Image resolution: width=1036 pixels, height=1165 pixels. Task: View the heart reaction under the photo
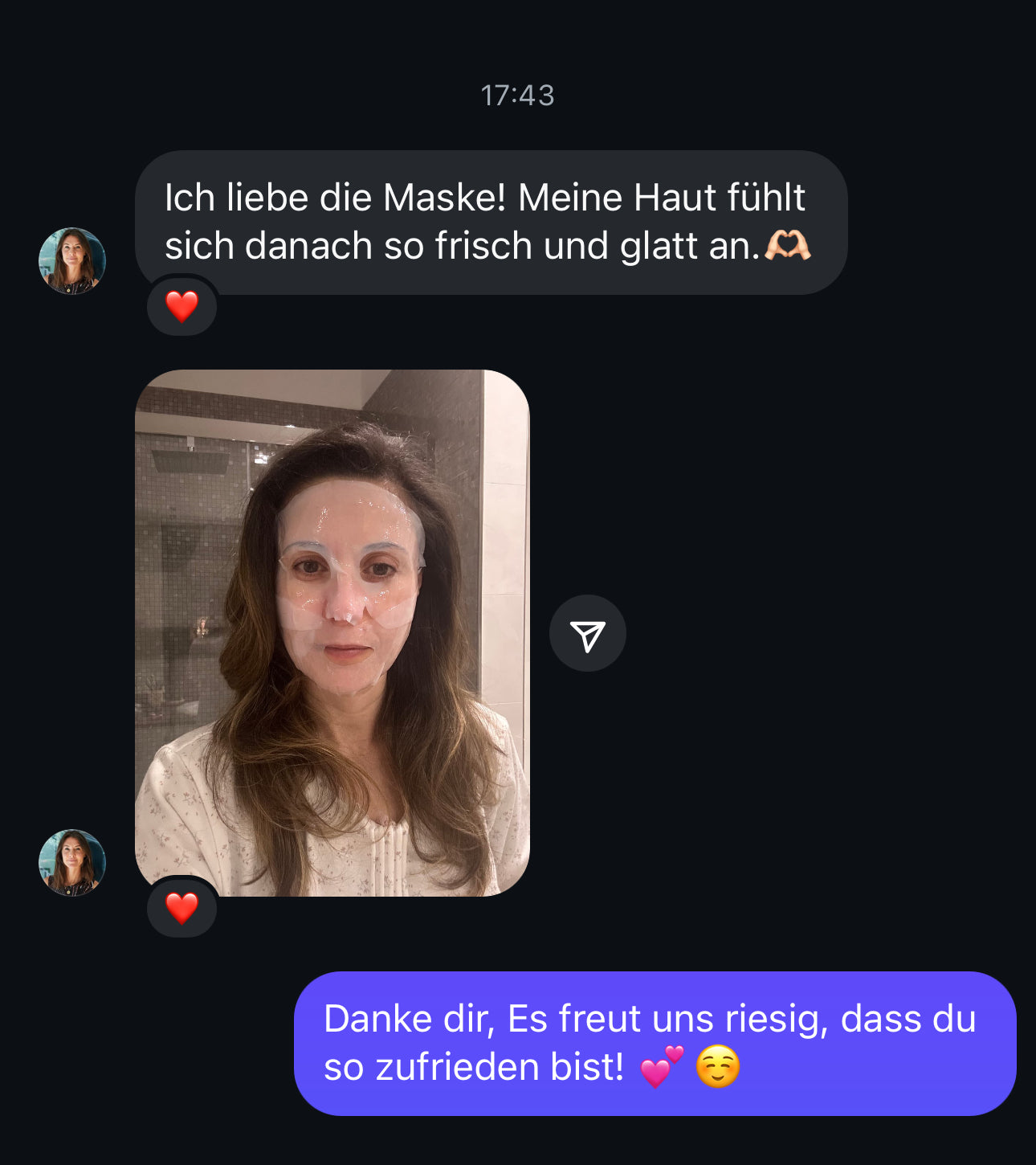click(x=182, y=908)
